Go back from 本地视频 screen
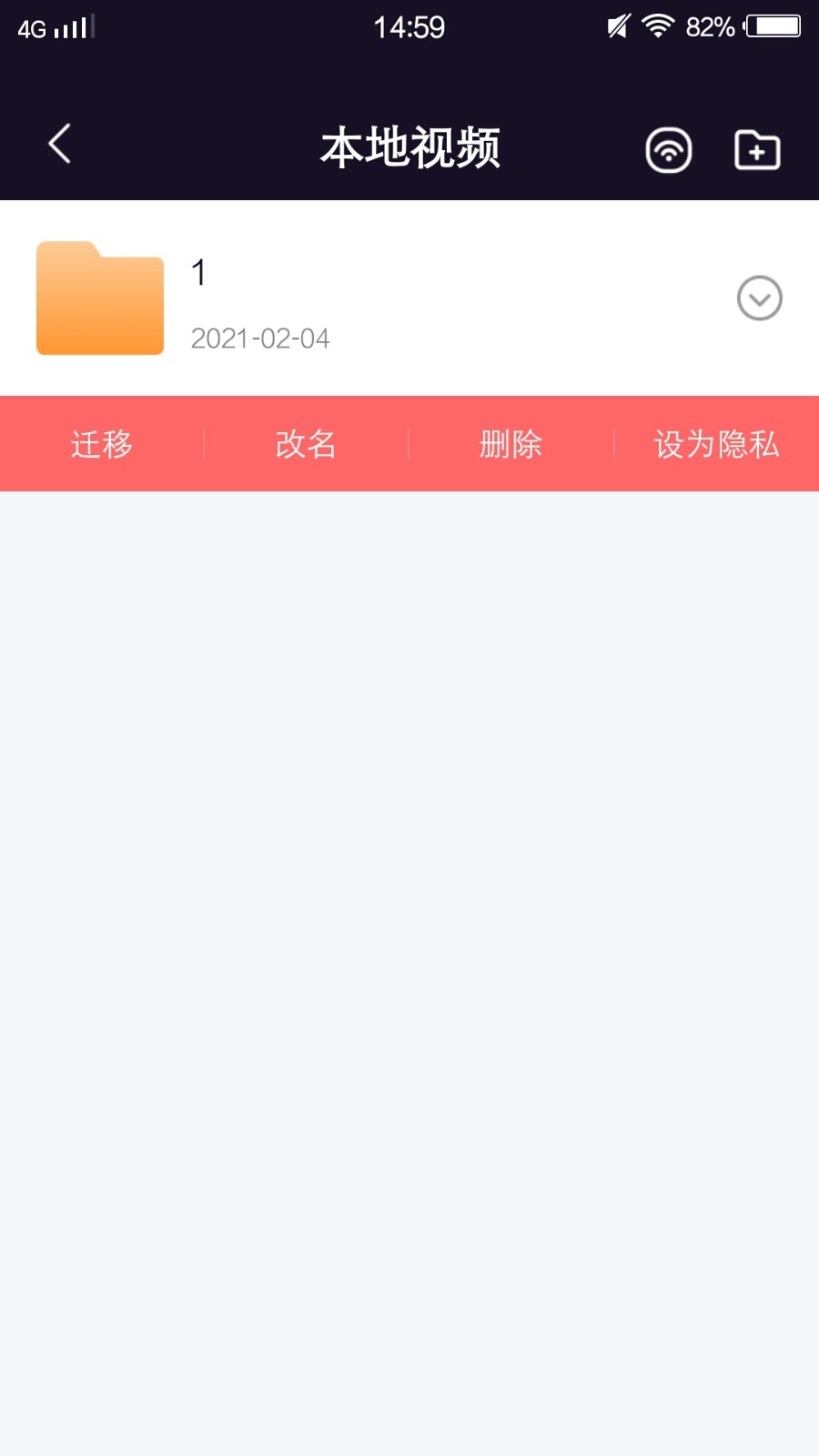The height and width of the screenshot is (1456, 819). click(x=60, y=144)
